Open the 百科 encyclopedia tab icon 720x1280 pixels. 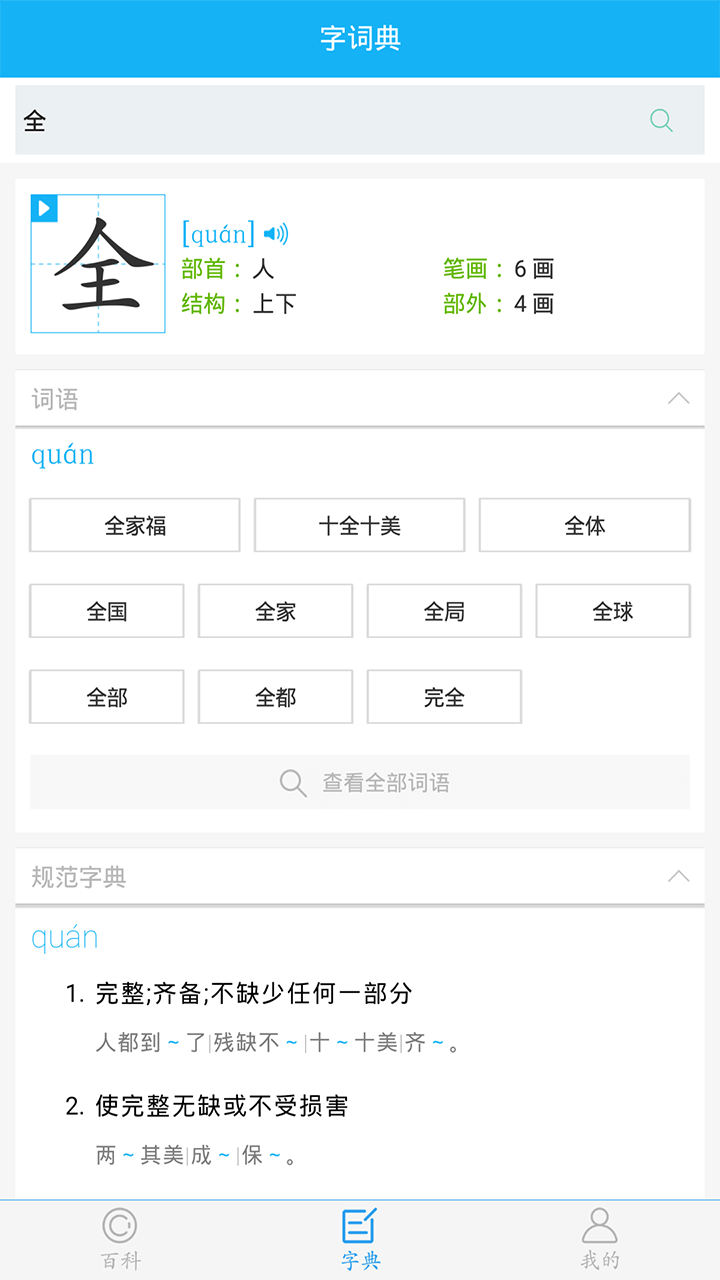coord(120,1227)
